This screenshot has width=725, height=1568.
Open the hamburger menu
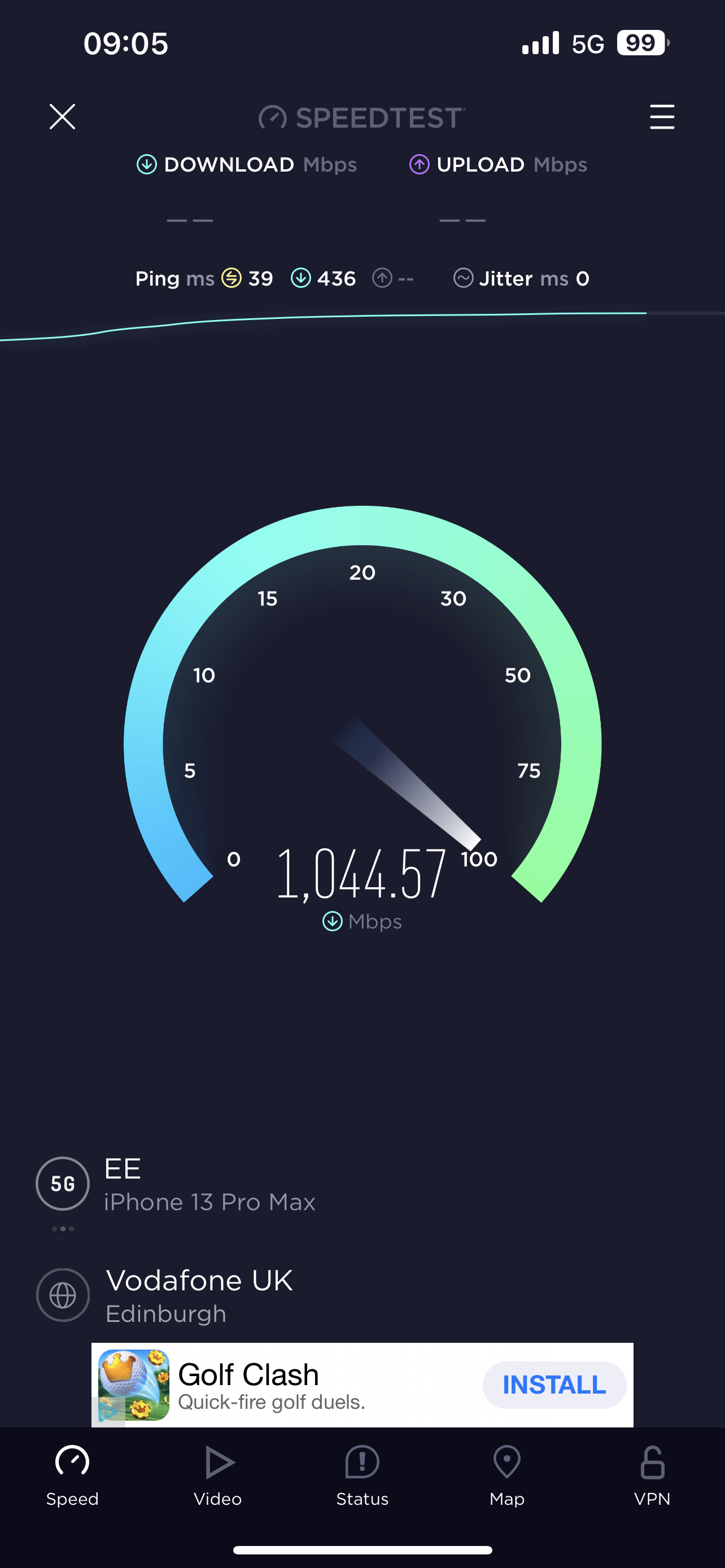(x=662, y=116)
